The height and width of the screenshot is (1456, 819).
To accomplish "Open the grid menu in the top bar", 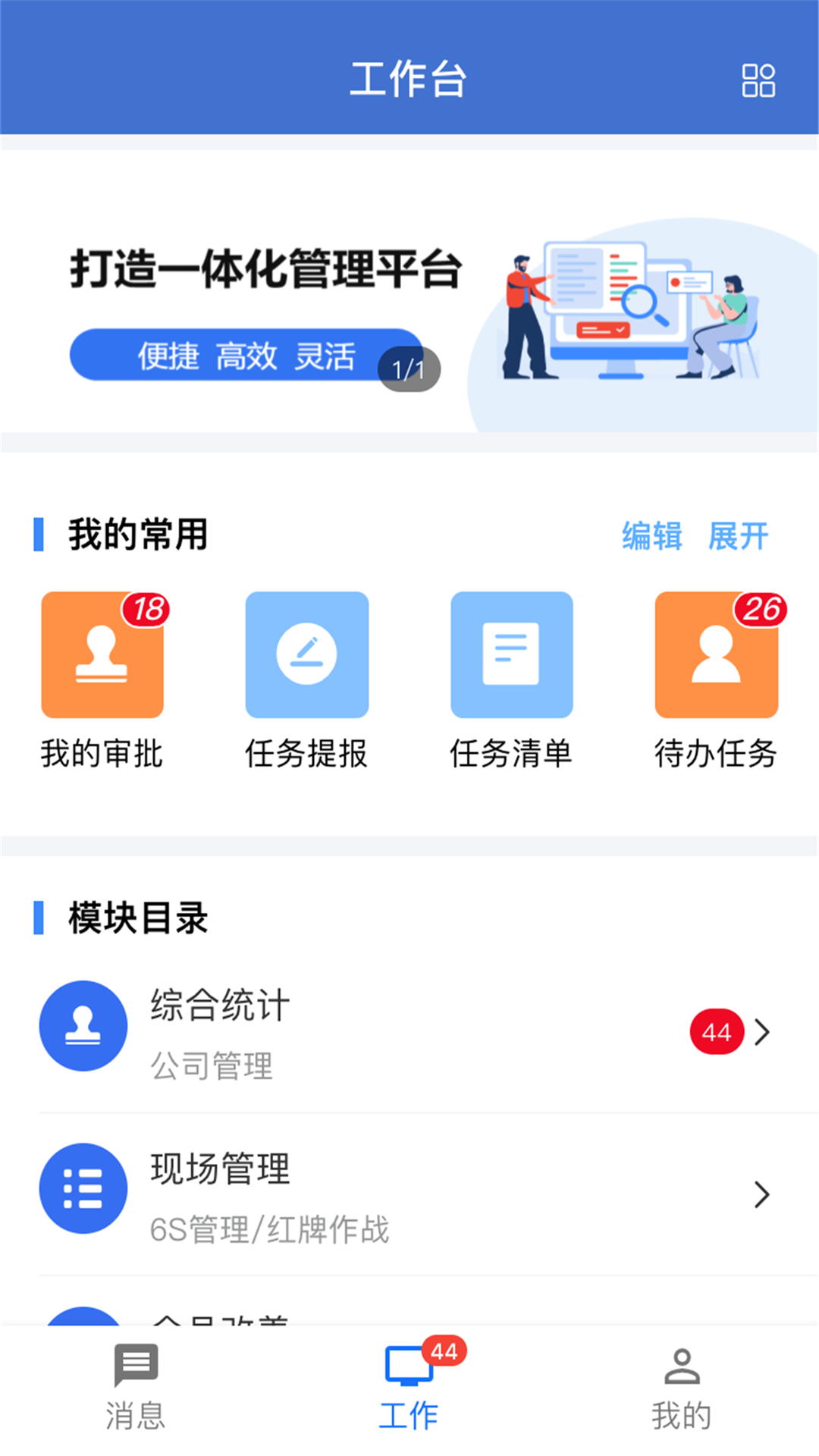I will [759, 78].
